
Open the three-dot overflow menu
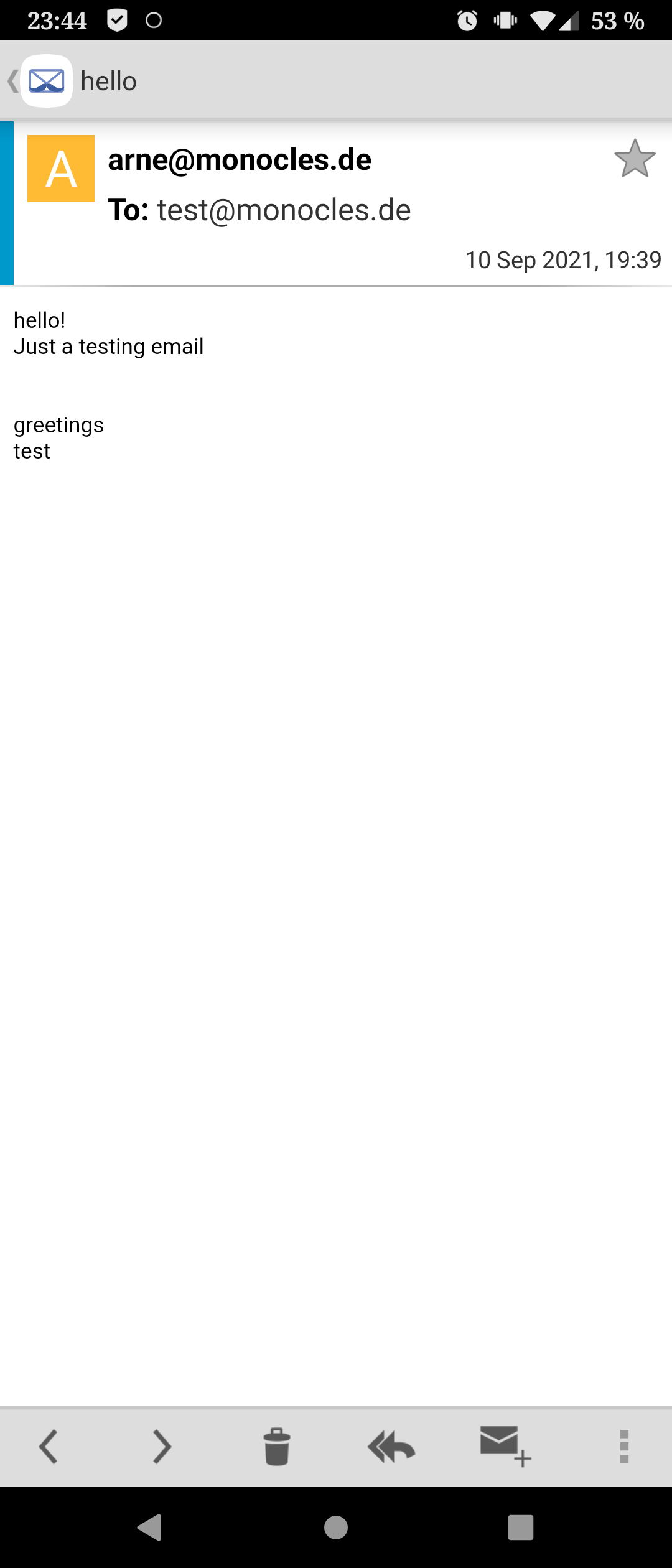point(624,1446)
